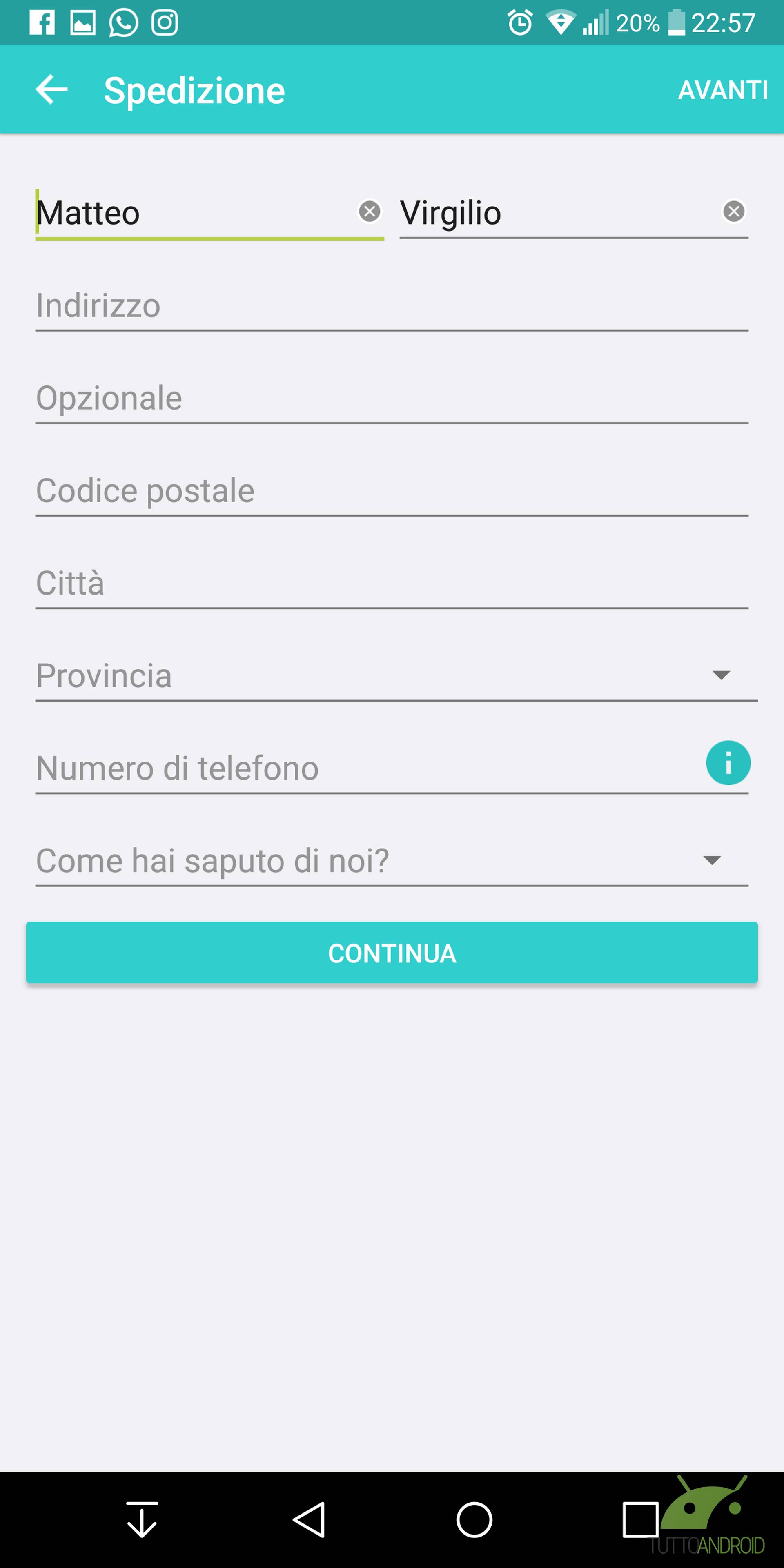Focus the Numero di telefono field
The height and width of the screenshot is (1568, 784).
coord(365,768)
